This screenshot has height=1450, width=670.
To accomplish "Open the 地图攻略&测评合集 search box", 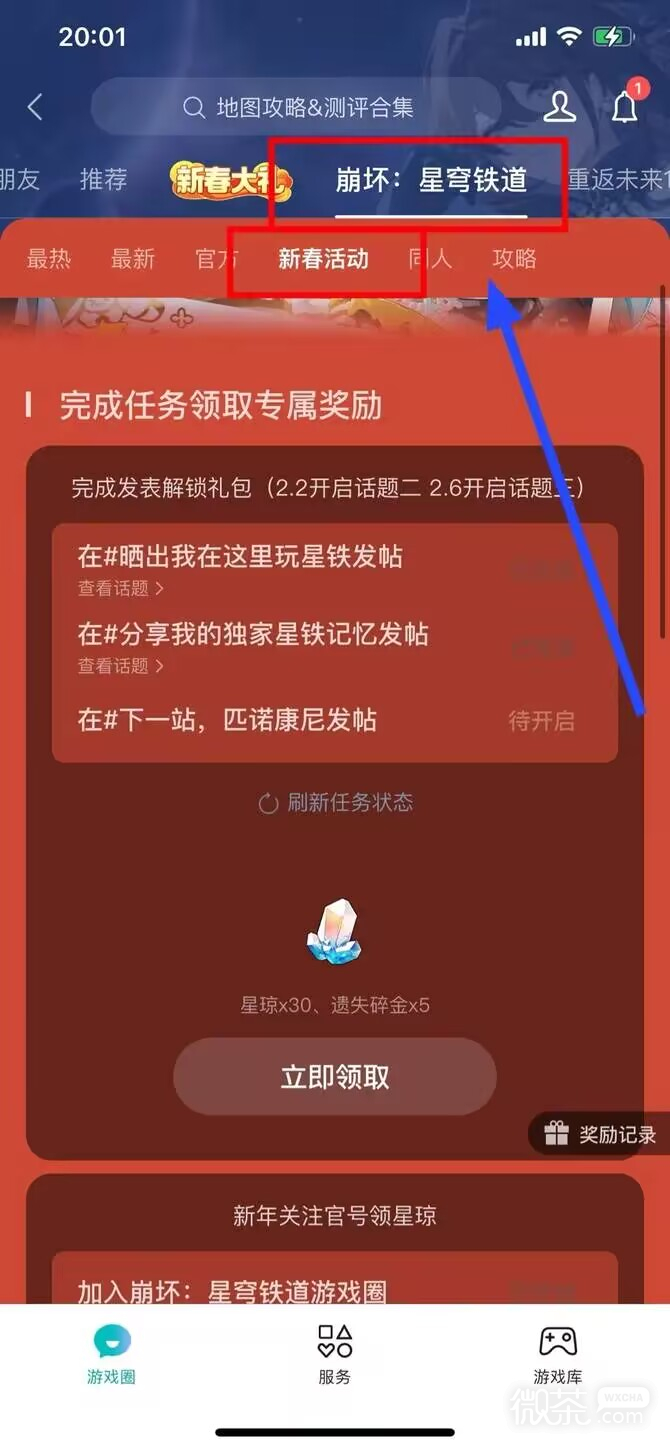I will coord(297,107).
